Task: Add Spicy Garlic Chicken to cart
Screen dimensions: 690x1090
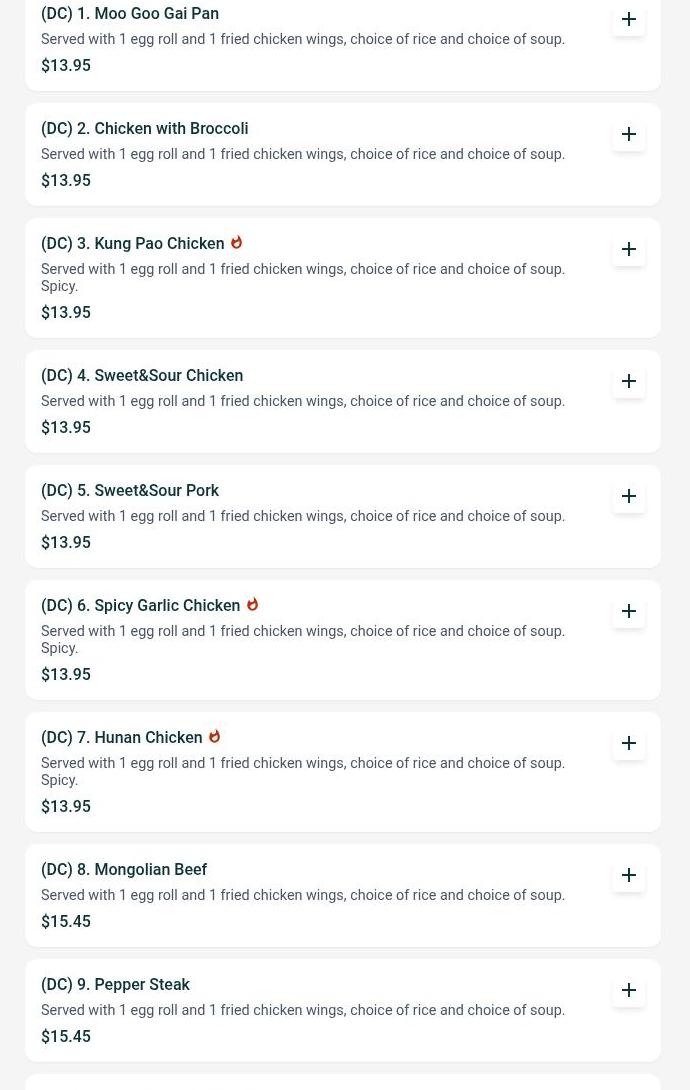Action: pos(629,611)
